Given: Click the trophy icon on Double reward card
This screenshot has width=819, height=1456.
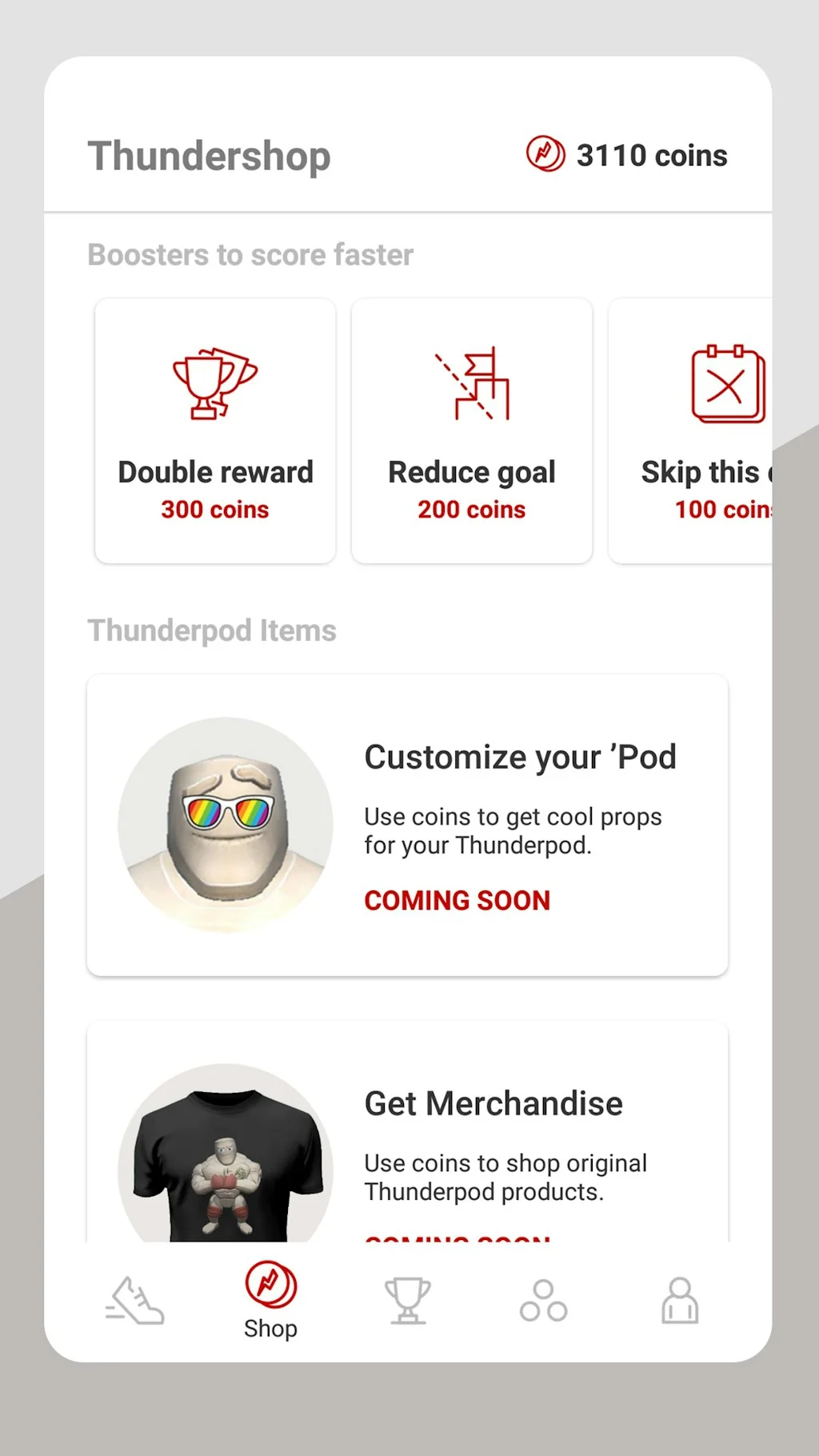Looking at the screenshot, I should pos(214,381).
